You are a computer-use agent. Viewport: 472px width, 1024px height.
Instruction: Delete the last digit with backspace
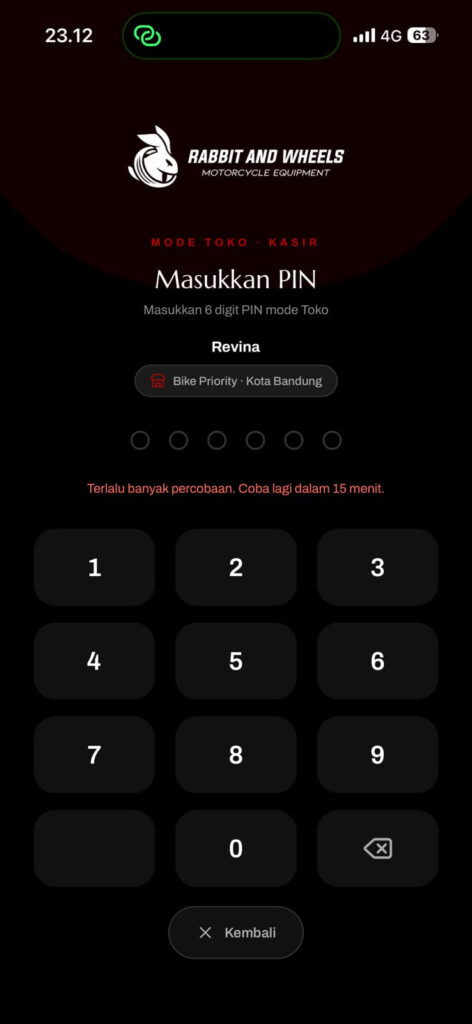click(377, 848)
